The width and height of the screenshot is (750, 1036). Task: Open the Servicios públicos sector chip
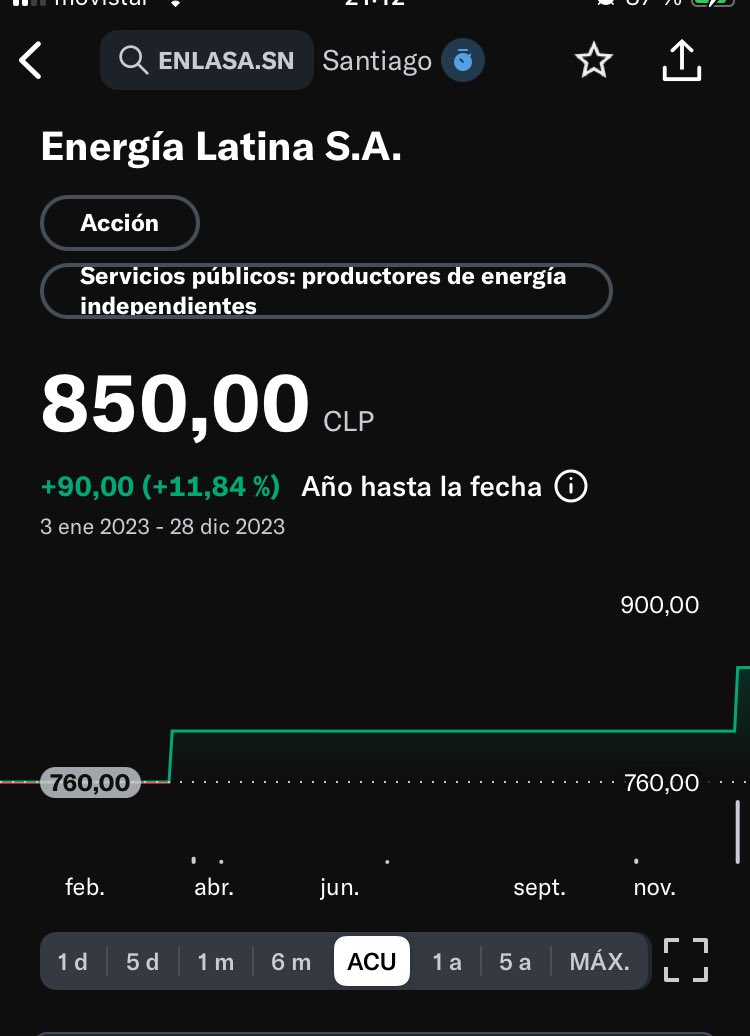[x=325, y=291]
